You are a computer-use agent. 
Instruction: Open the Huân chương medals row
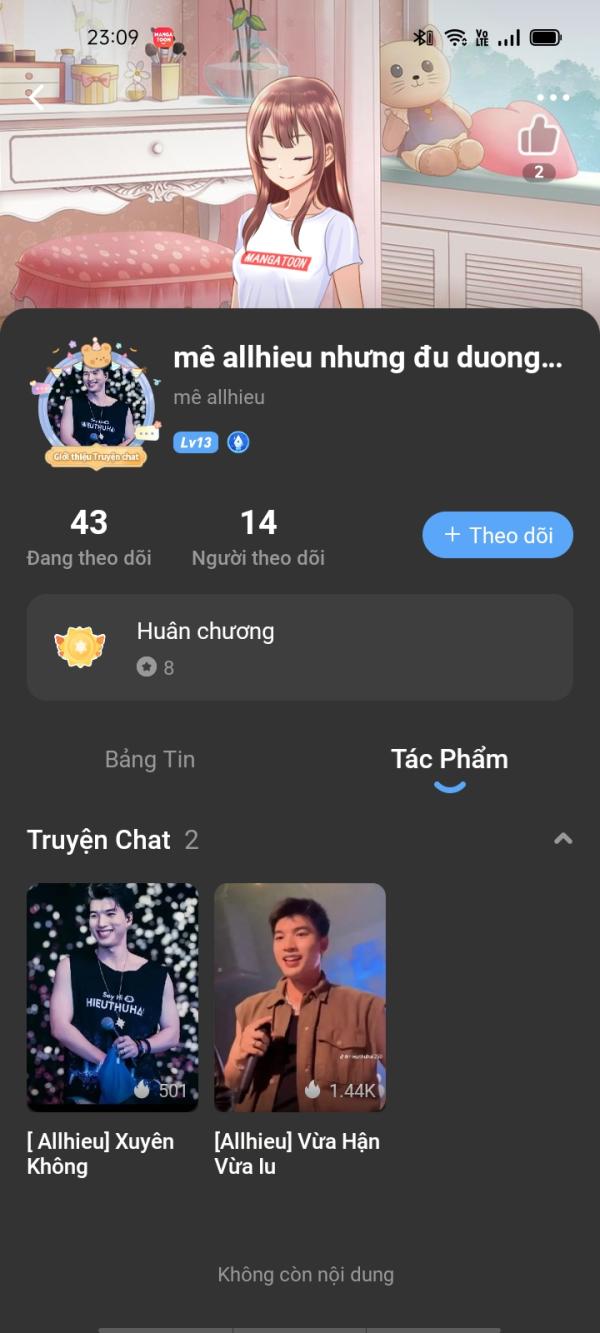pyautogui.click(x=300, y=647)
